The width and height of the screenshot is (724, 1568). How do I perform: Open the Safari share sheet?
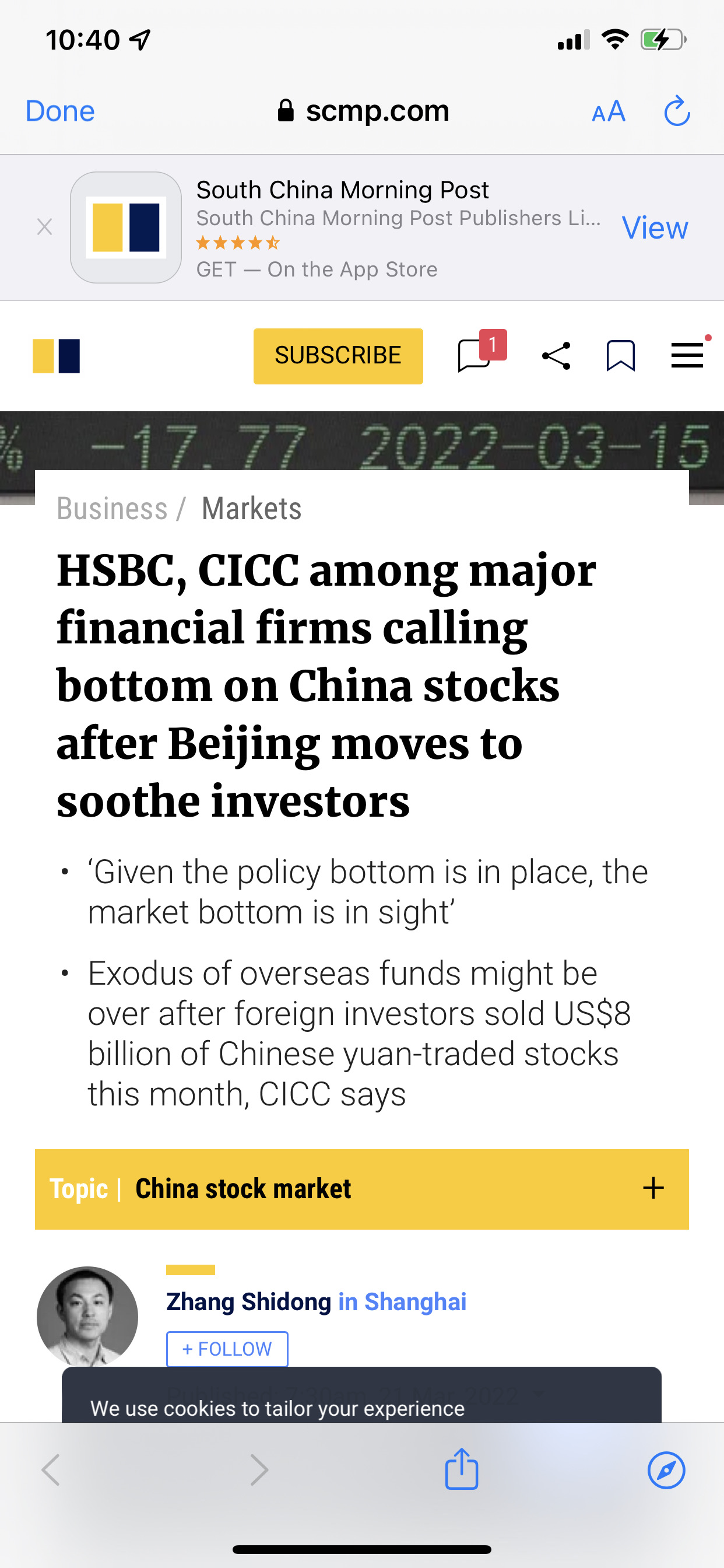click(x=462, y=1469)
